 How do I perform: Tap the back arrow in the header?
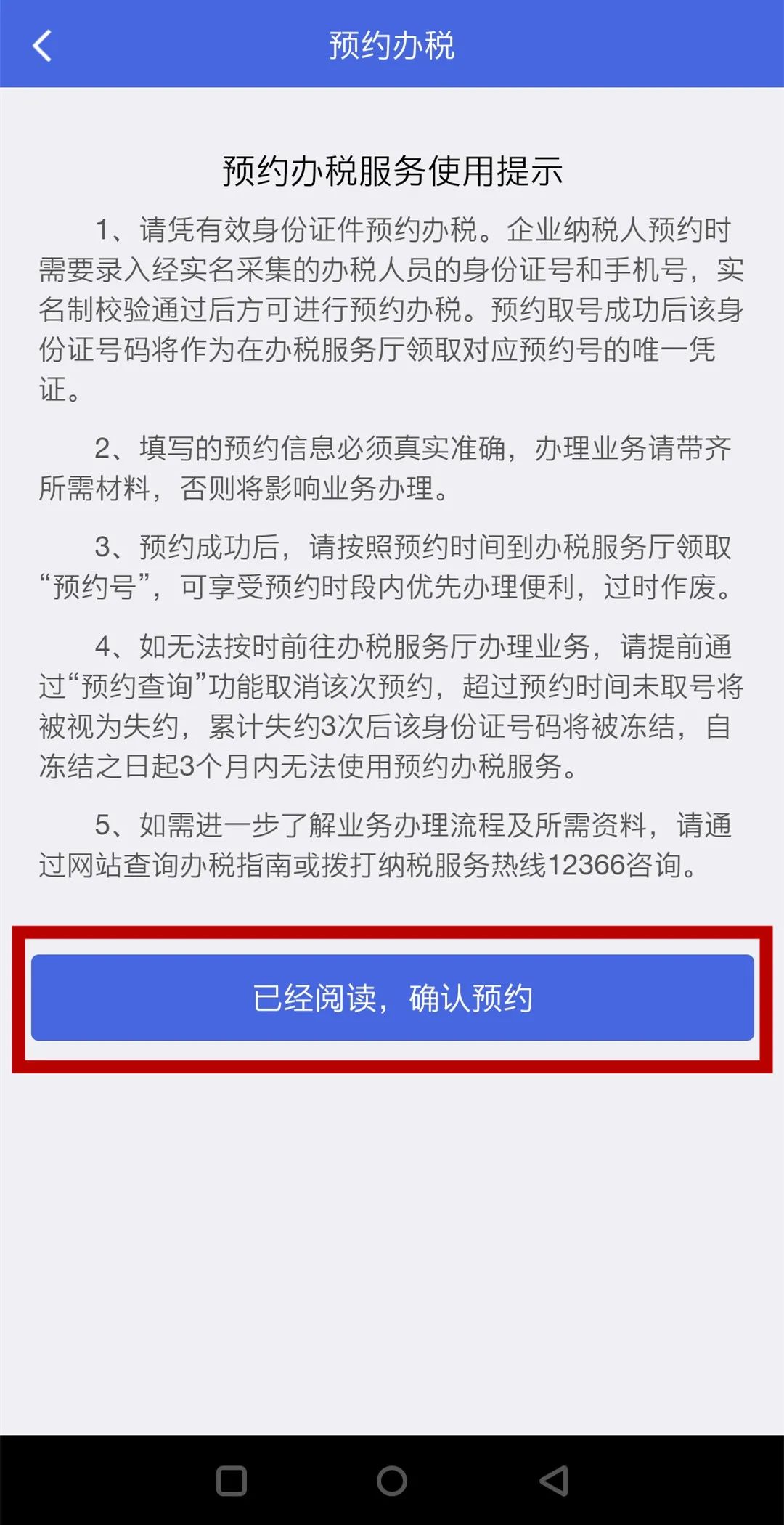tap(43, 46)
